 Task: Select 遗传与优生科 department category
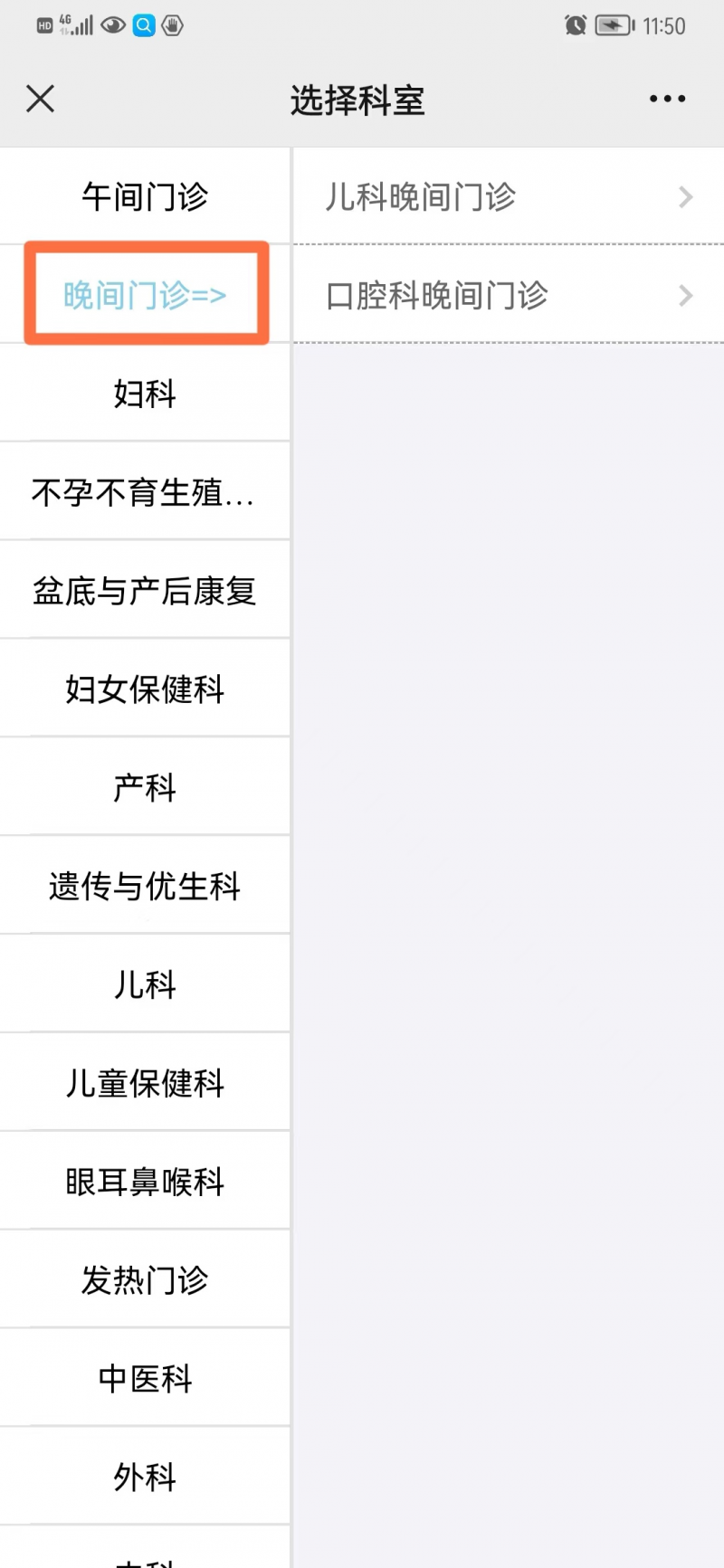coord(145,887)
